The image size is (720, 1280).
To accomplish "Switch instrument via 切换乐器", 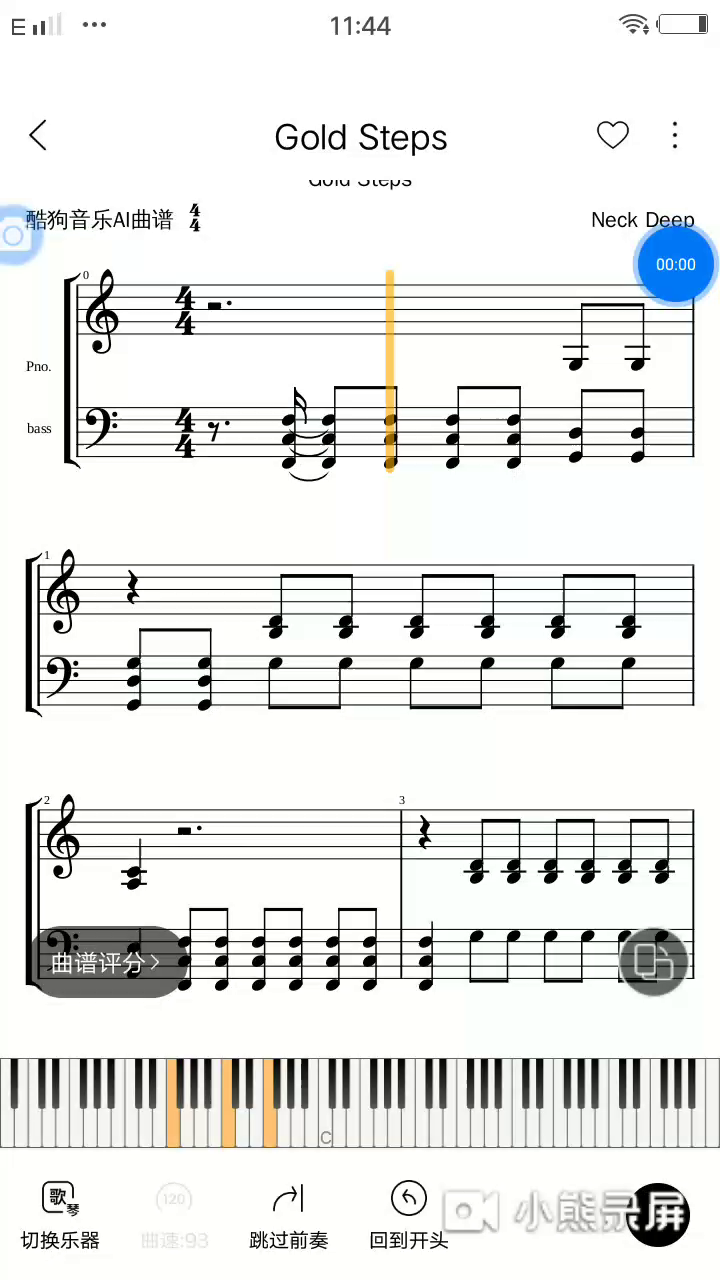I will [60, 1215].
